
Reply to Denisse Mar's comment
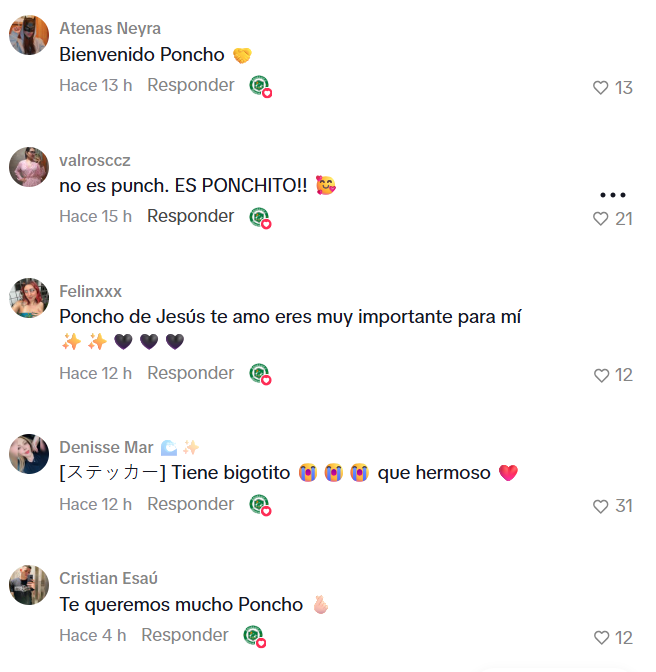coord(190,504)
